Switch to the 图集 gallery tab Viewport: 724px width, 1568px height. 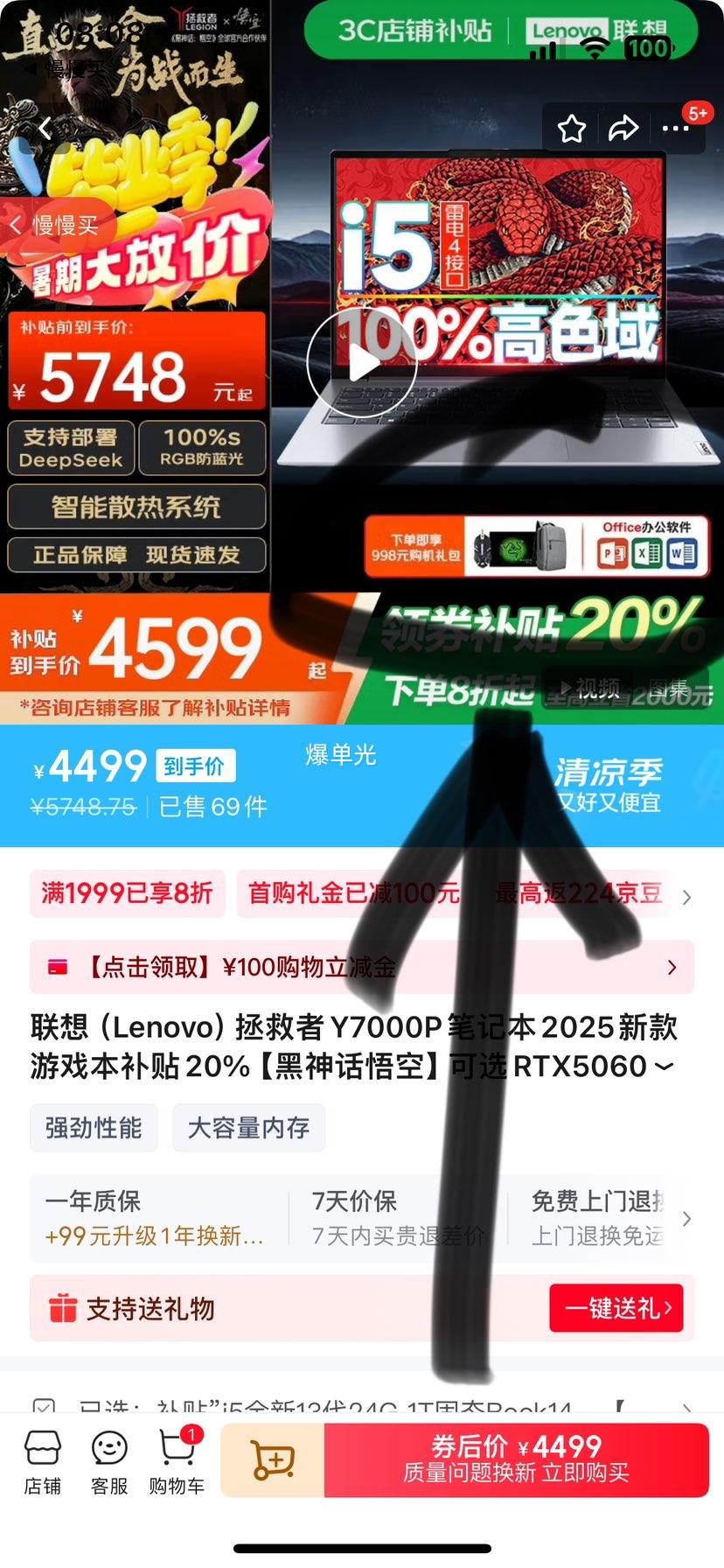(x=668, y=689)
